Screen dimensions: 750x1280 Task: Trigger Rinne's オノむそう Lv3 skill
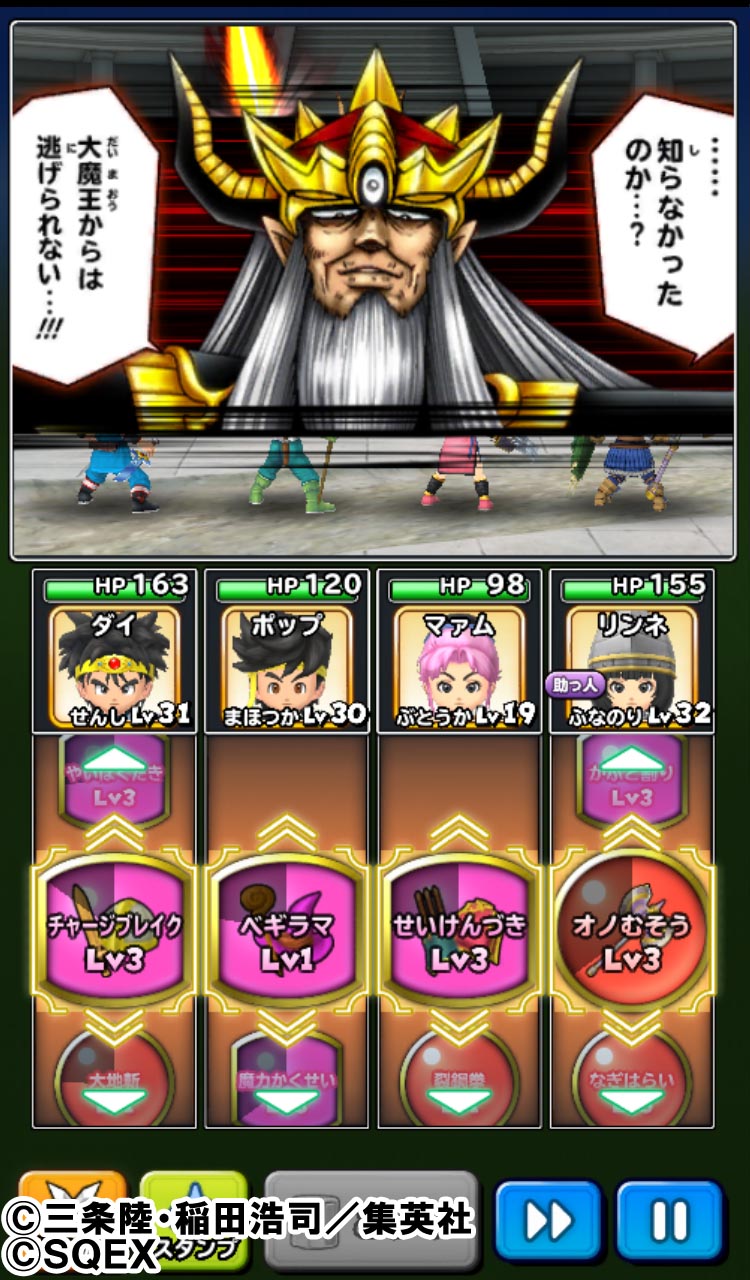pyautogui.click(x=632, y=930)
